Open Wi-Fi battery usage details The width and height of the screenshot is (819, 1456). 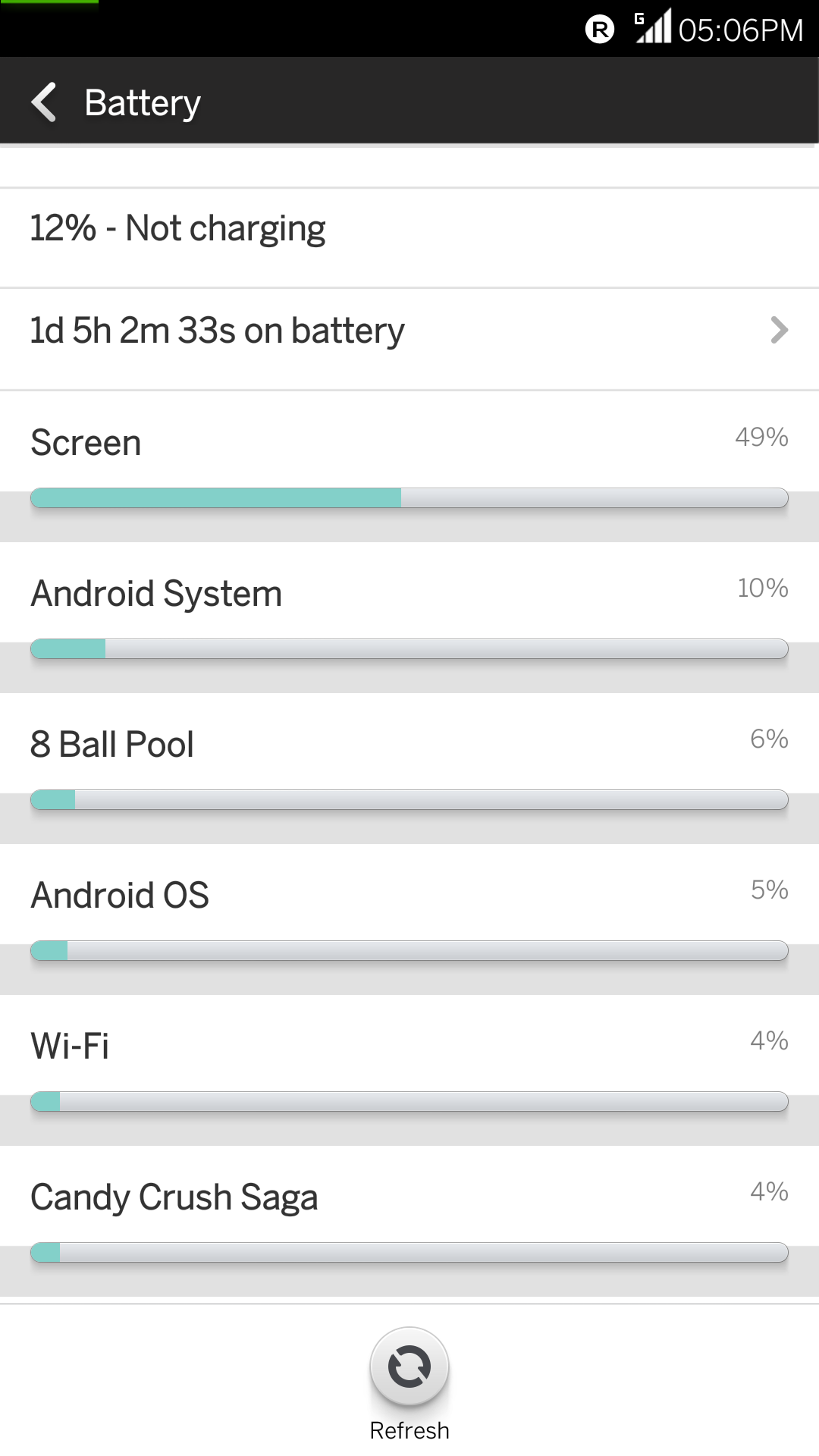click(409, 1070)
